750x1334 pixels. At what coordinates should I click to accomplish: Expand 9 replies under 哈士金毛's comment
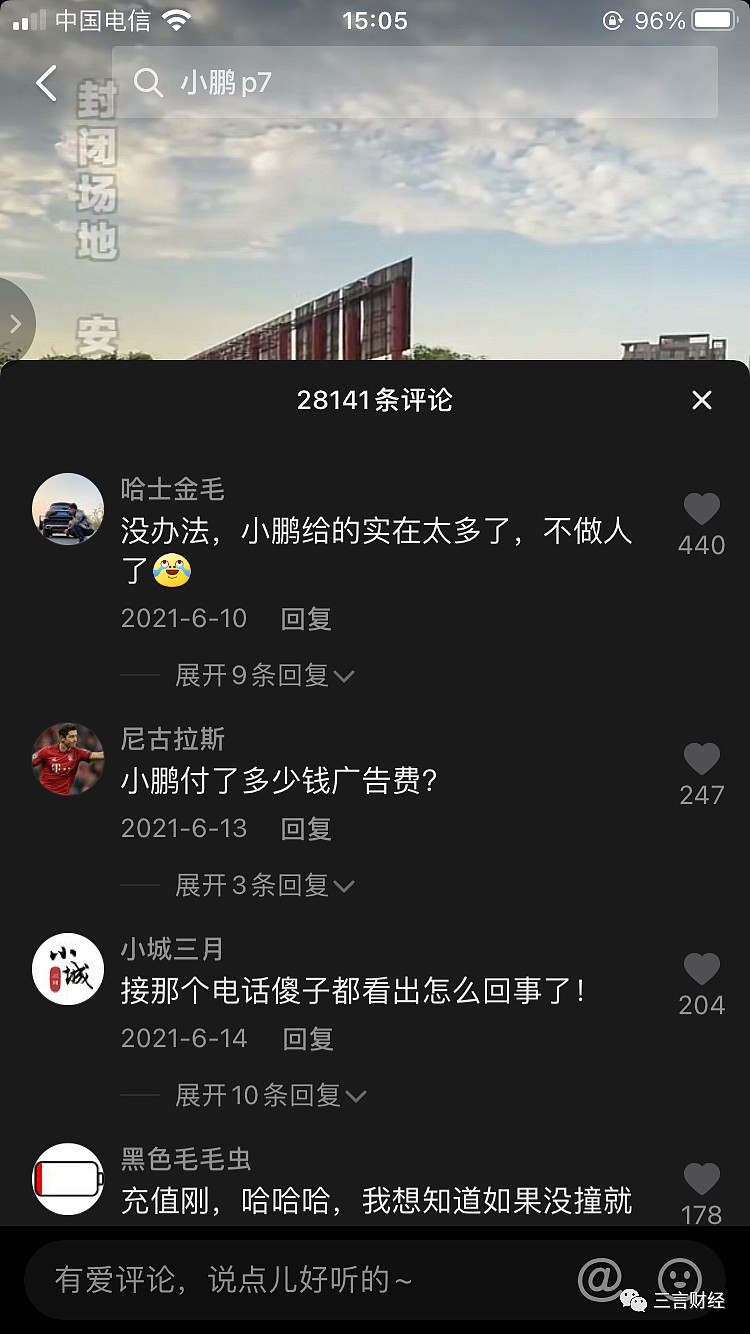[x=264, y=676]
